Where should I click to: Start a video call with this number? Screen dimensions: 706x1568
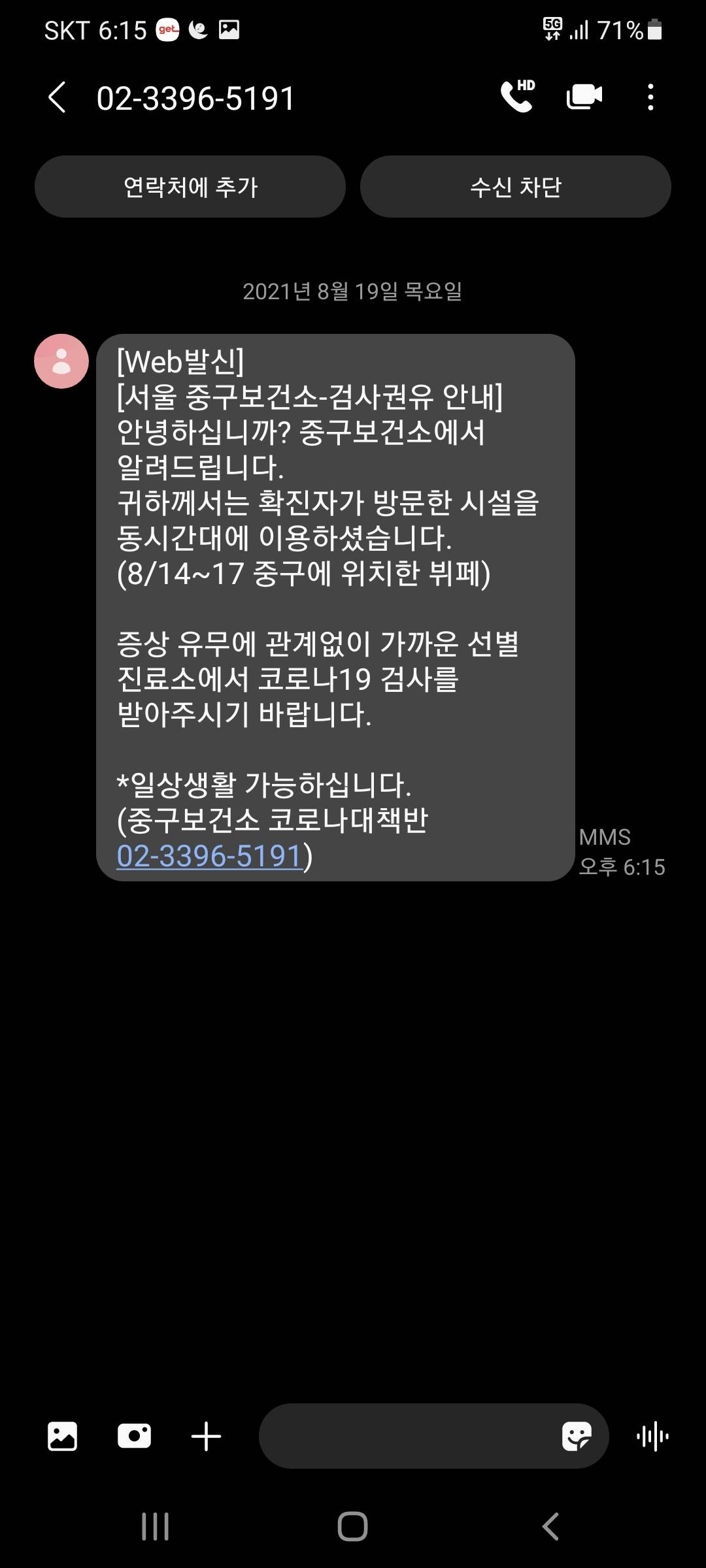[x=584, y=97]
